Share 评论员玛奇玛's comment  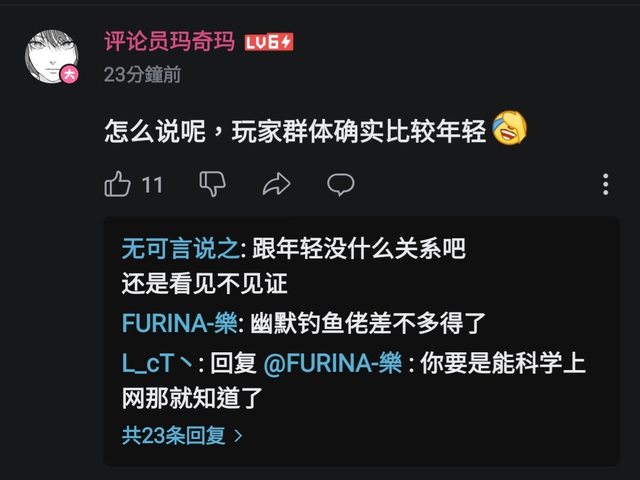276,184
